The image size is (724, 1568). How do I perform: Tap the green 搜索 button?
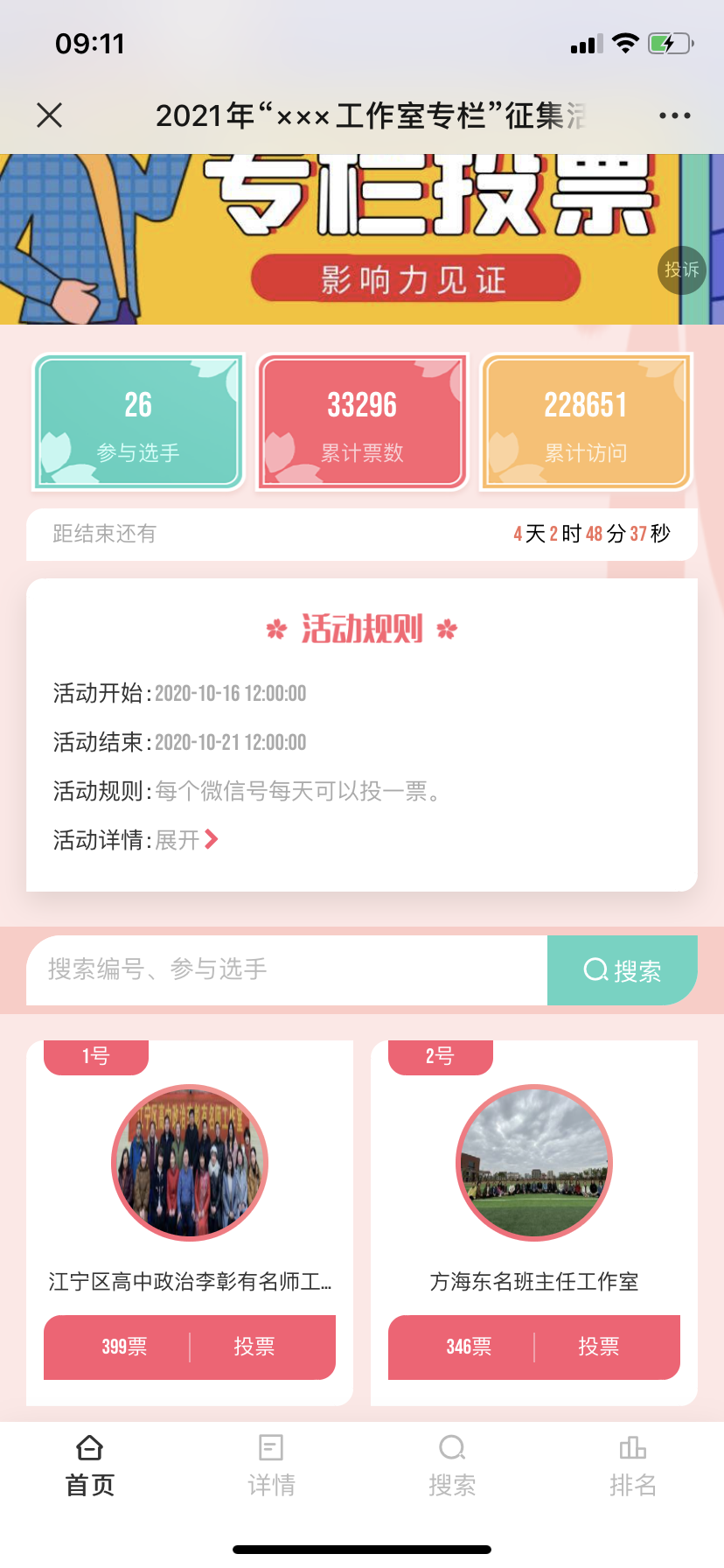(623, 970)
